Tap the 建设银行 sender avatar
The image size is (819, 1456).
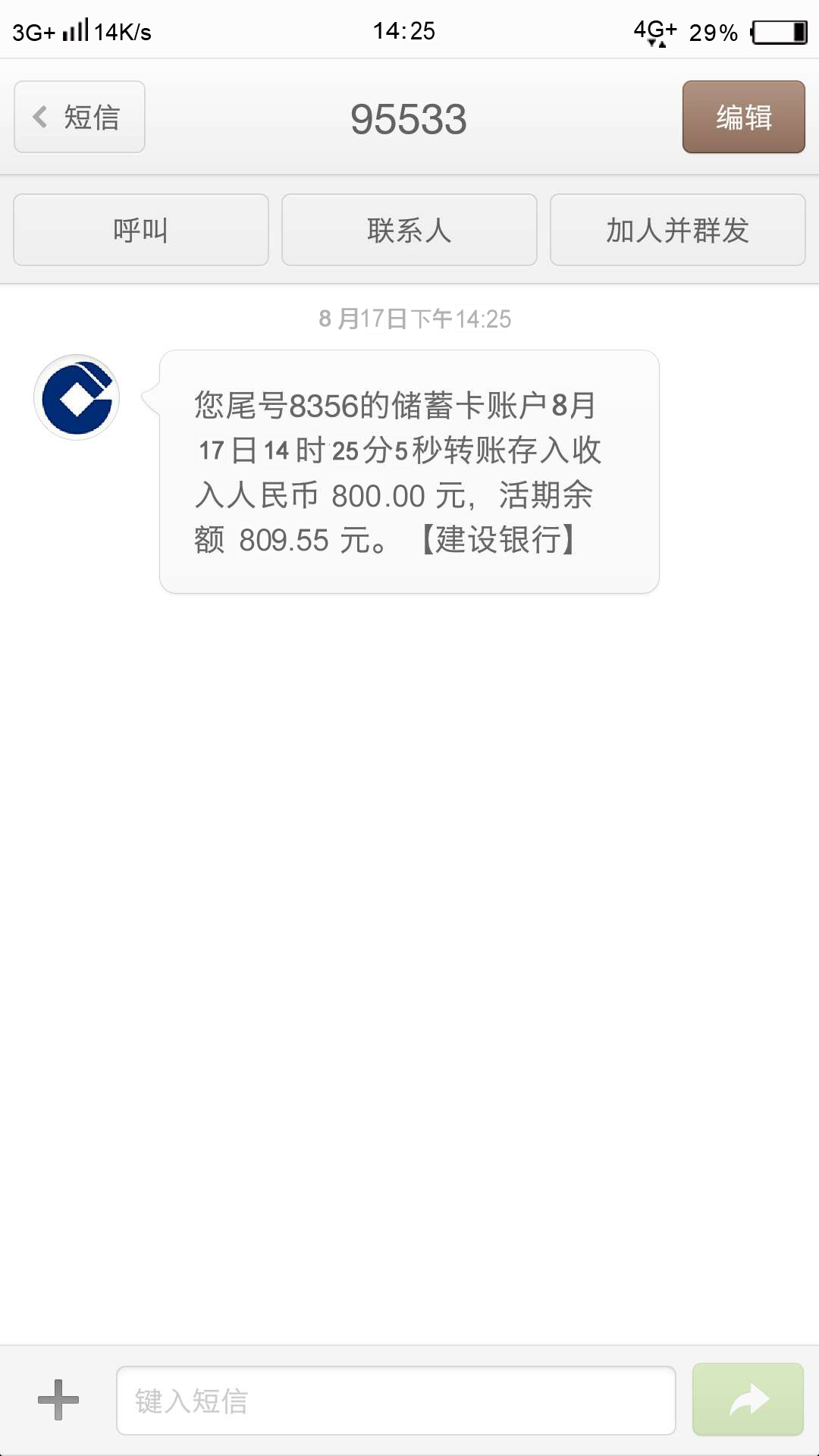click(x=77, y=397)
